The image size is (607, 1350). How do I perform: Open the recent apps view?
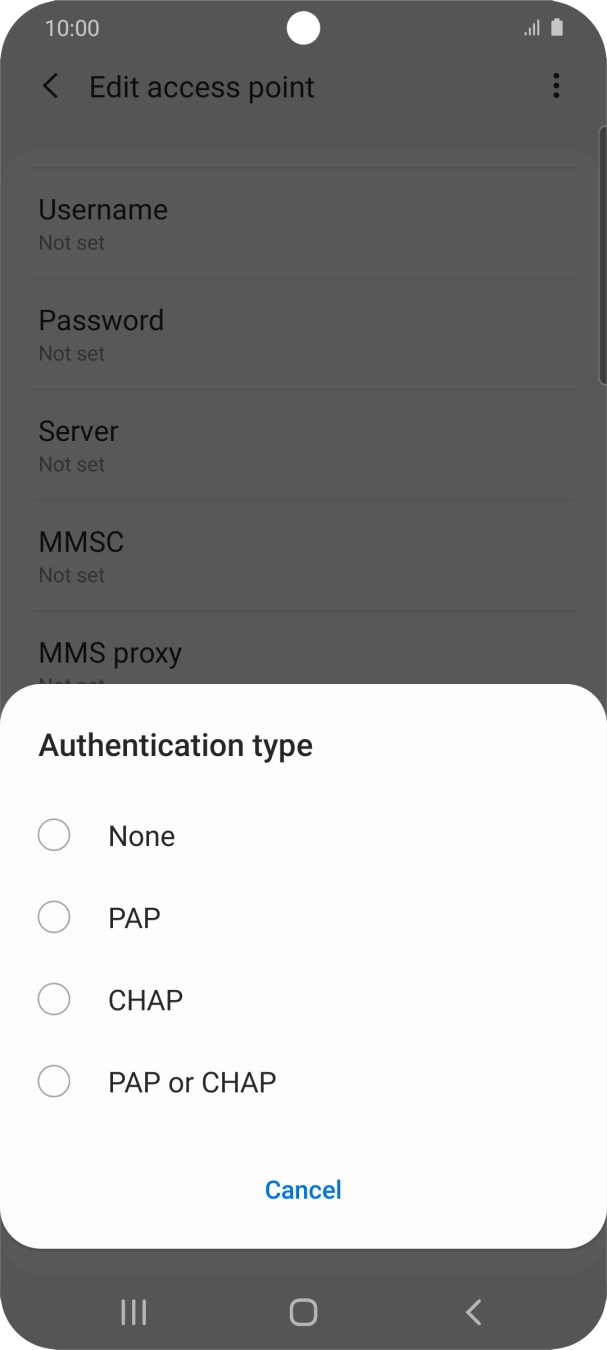133,1312
